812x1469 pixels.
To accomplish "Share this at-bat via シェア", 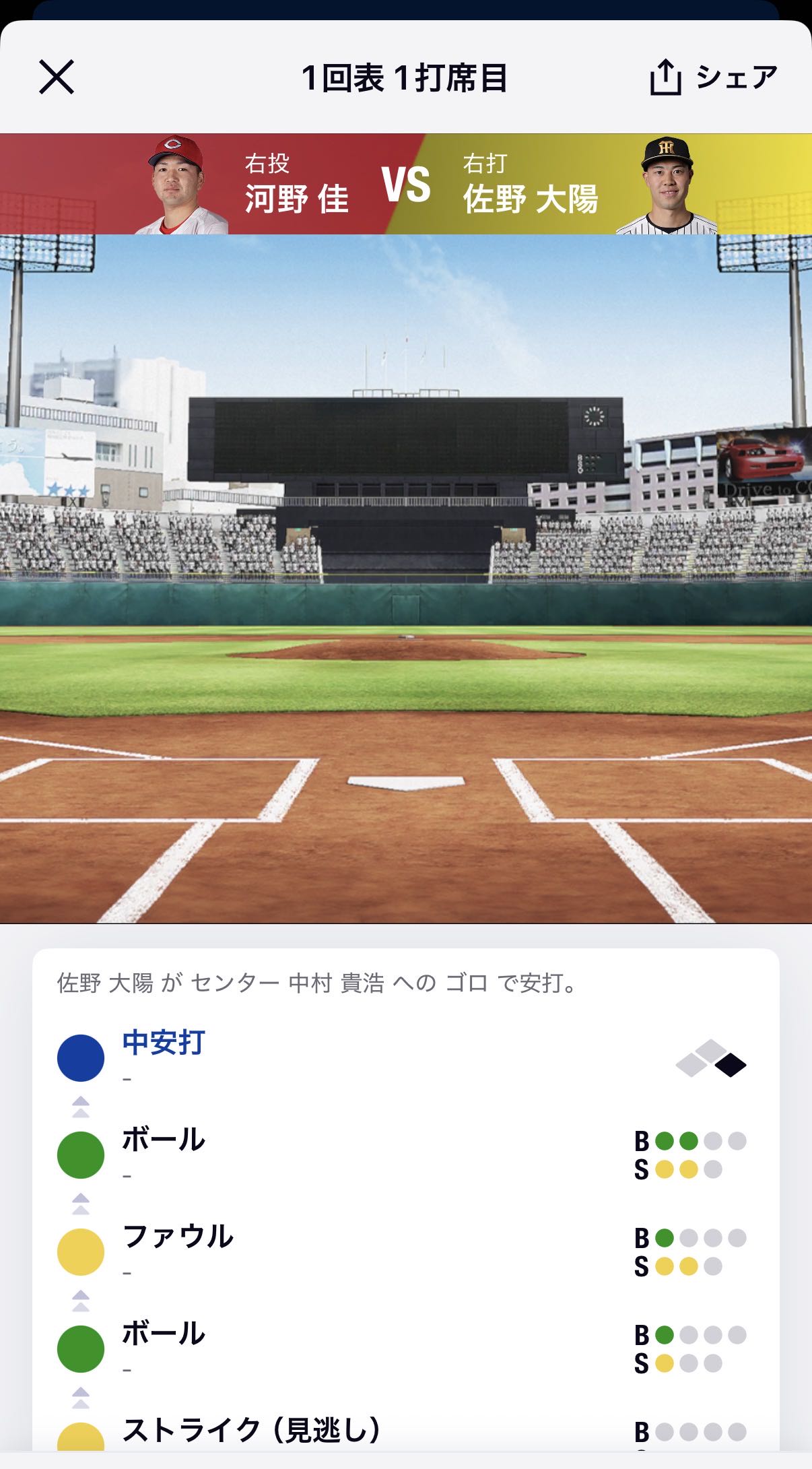I will [713, 77].
